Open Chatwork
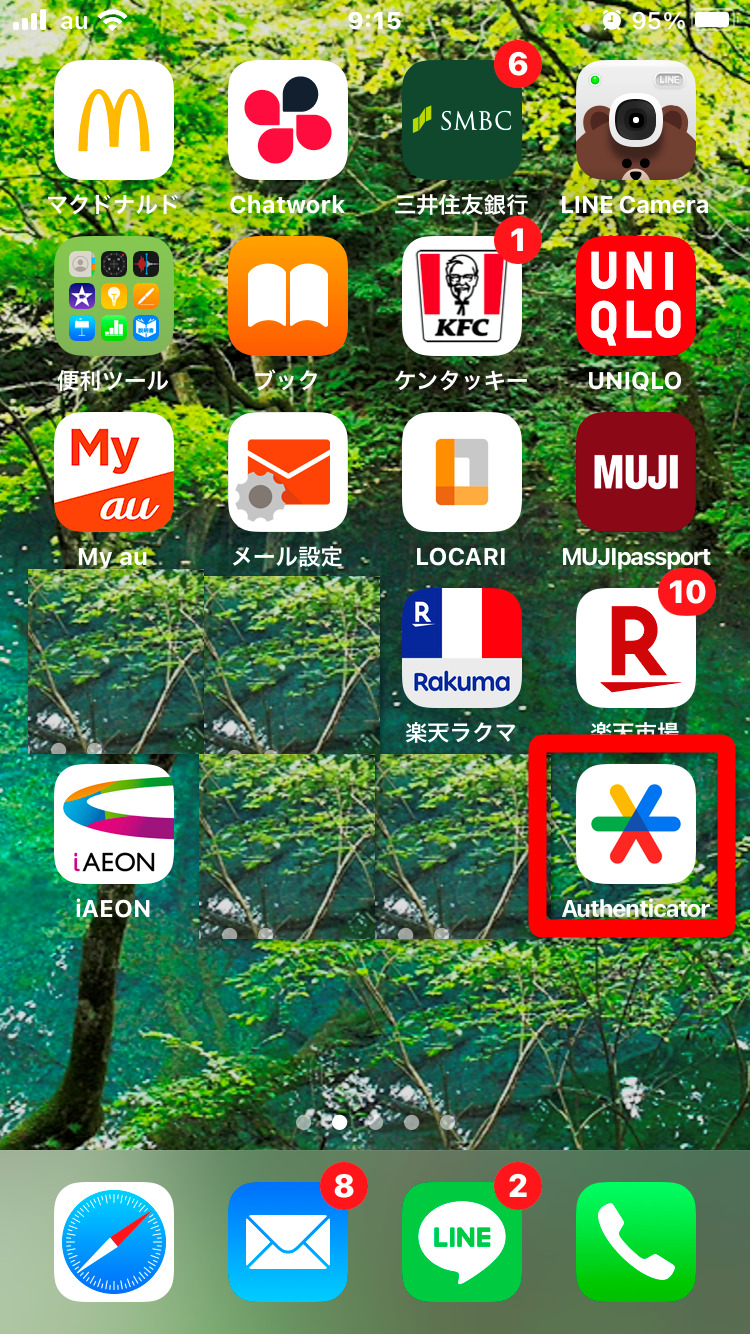 point(288,120)
